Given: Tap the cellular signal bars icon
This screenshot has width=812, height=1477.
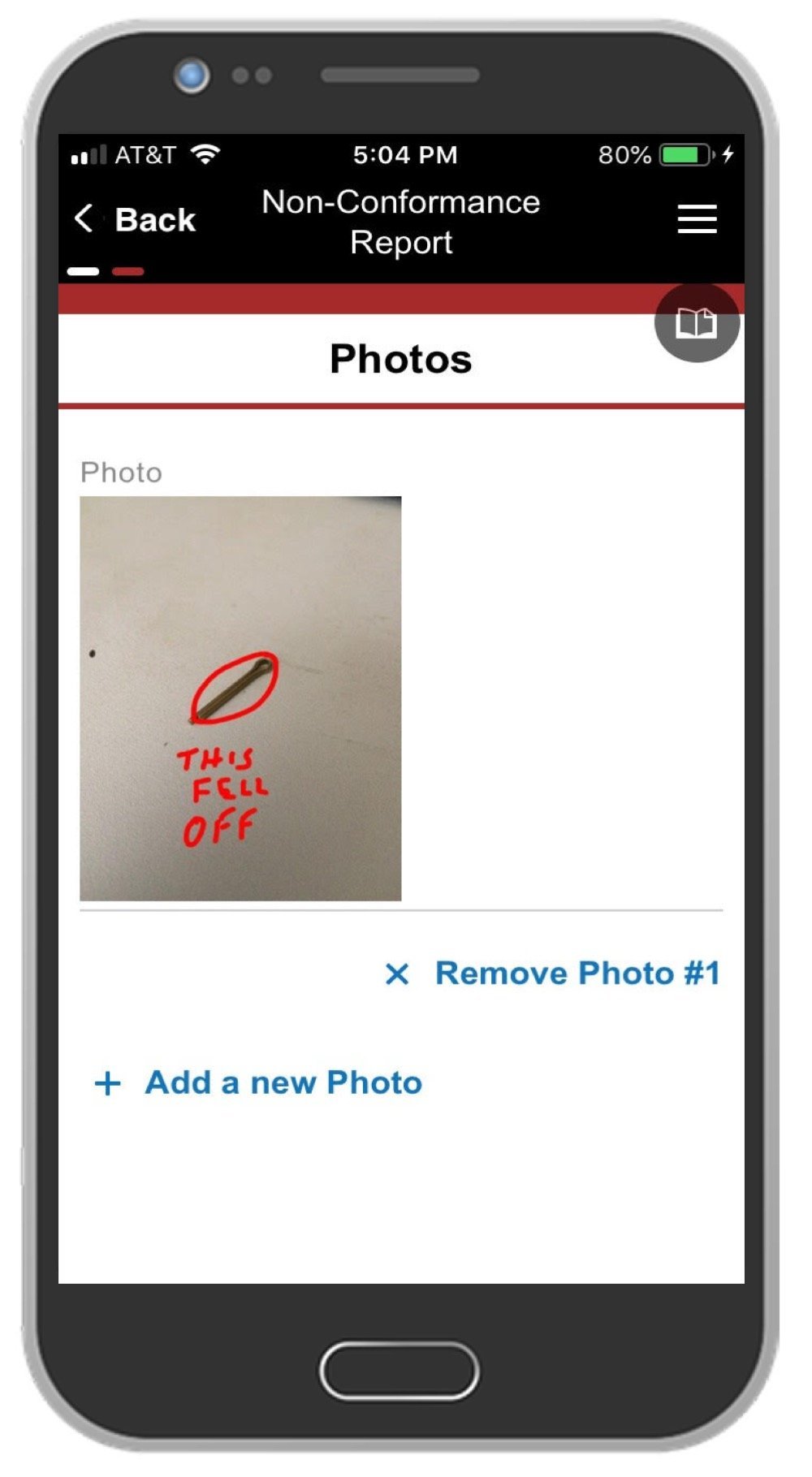Looking at the screenshot, I should pyautogui.click(x=89, y=153).
